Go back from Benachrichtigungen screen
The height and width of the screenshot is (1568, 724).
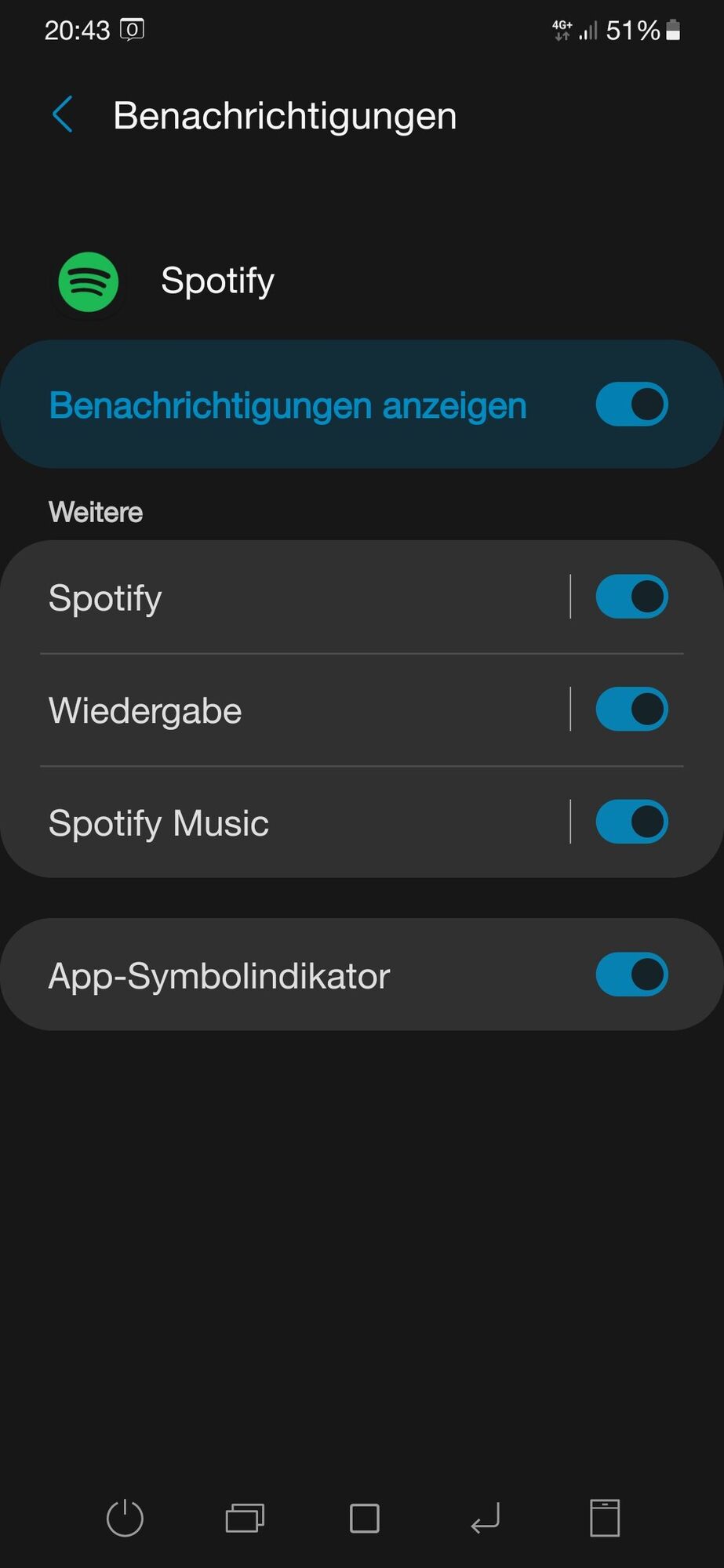(63, 115)
